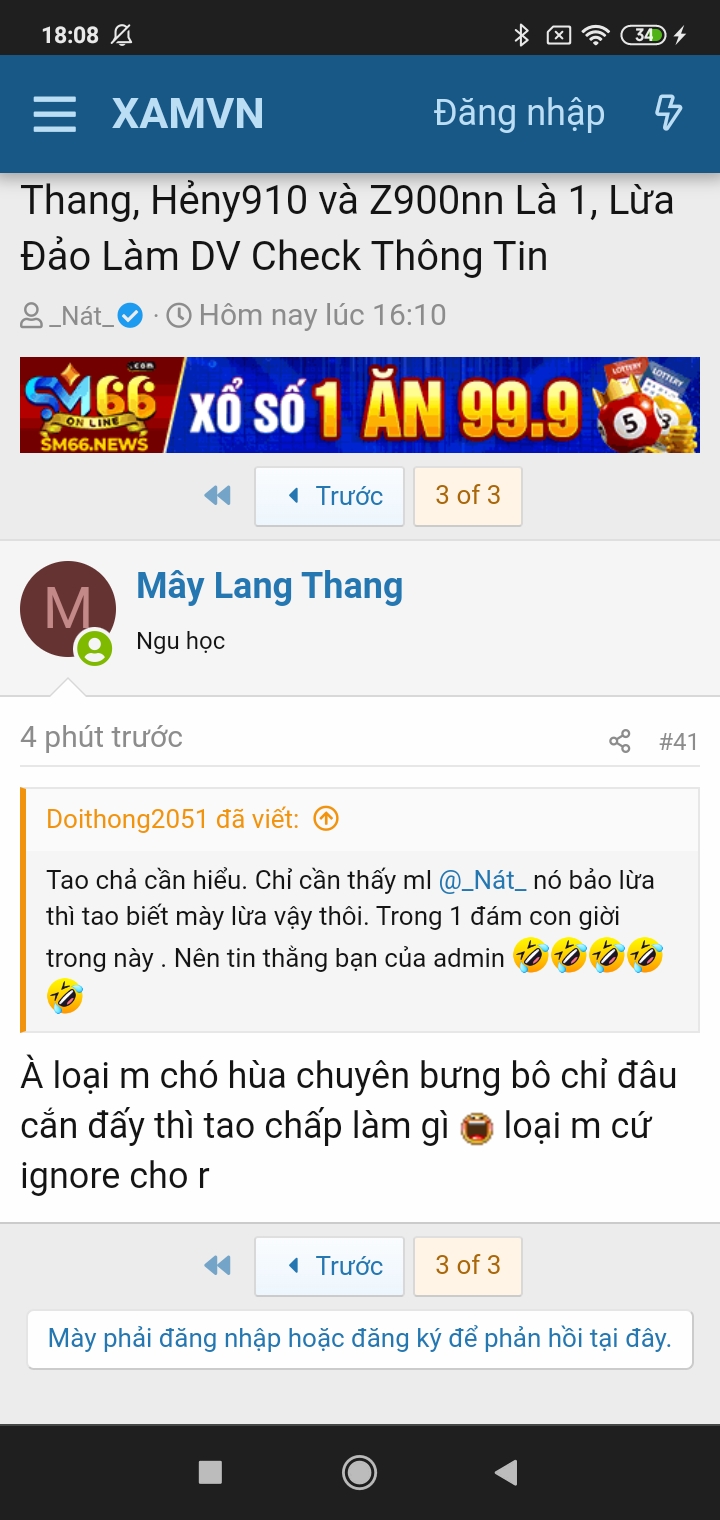Click the 3 of 3 page selector
The image size is (720, 1520).
coord(467,494)
